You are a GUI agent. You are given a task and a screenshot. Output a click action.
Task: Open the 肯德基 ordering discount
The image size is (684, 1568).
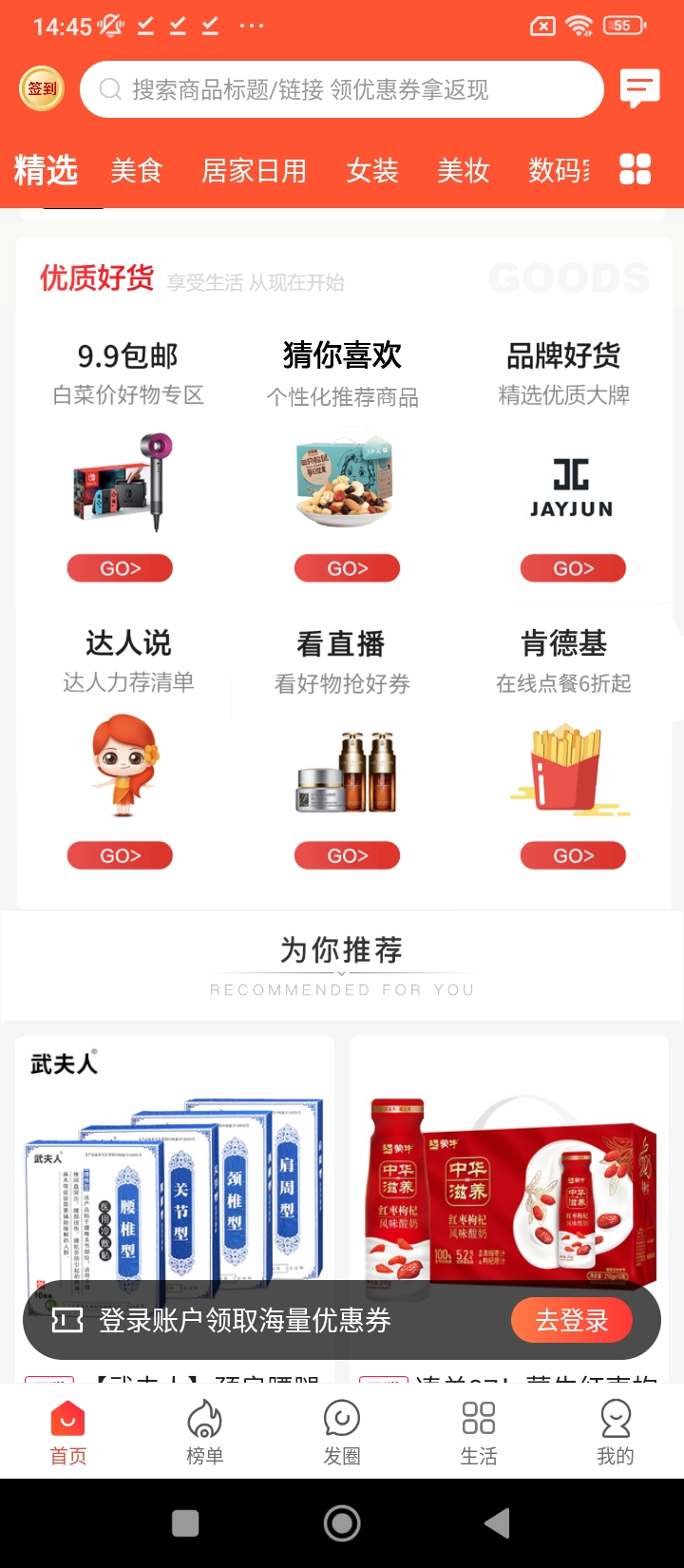tap(573, 855)
